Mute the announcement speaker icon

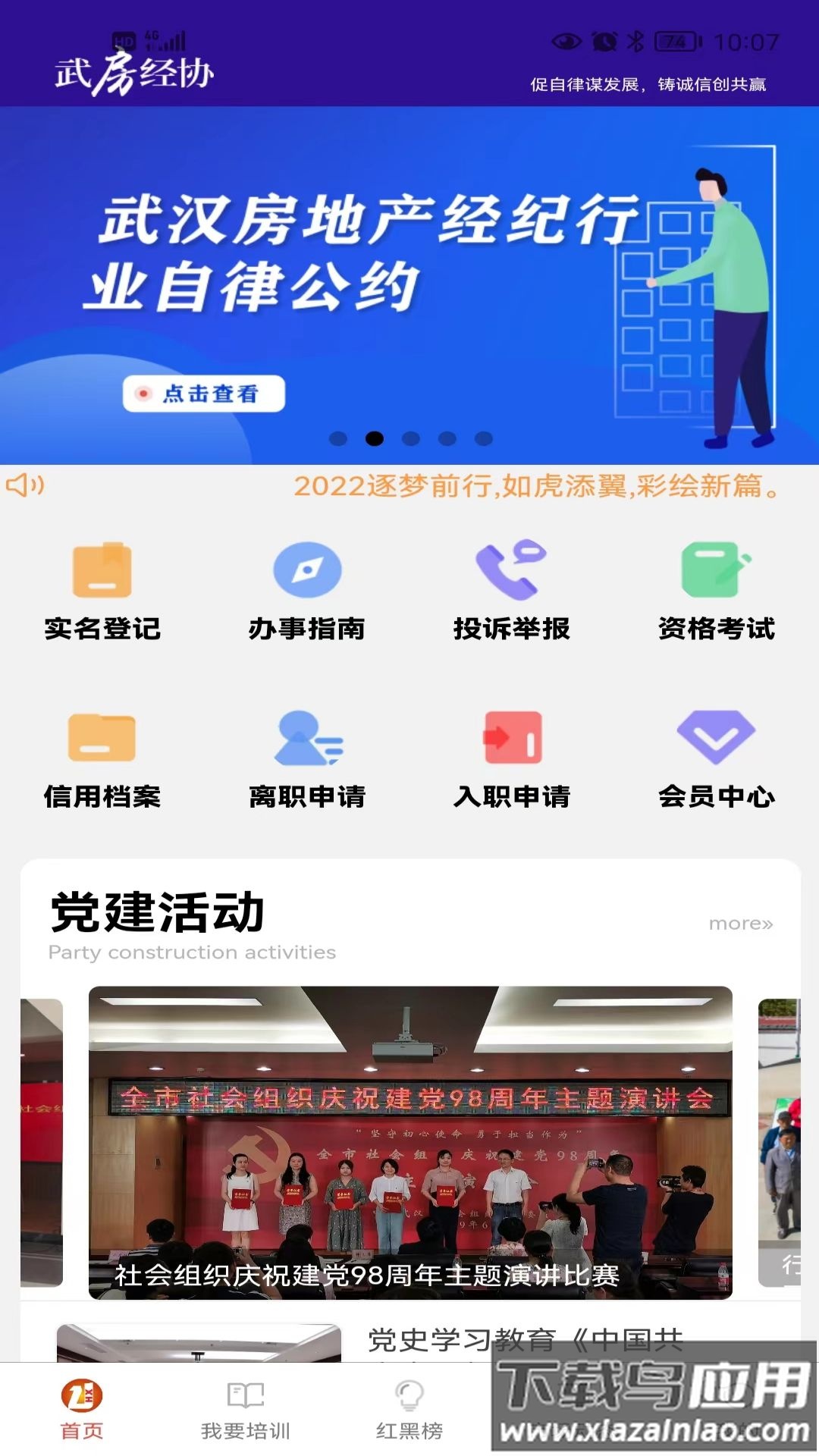(27, 486)
